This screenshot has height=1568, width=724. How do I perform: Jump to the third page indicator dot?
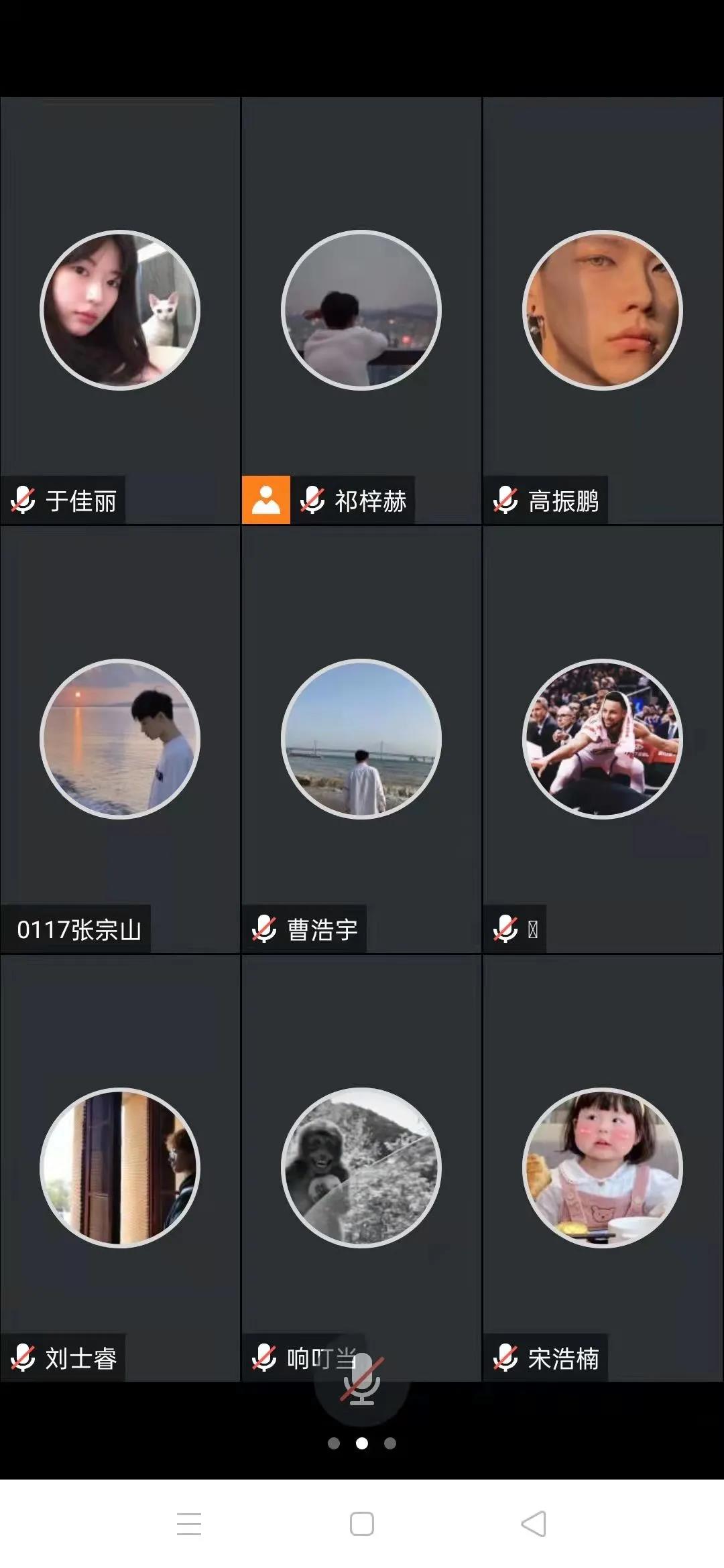390,1443
